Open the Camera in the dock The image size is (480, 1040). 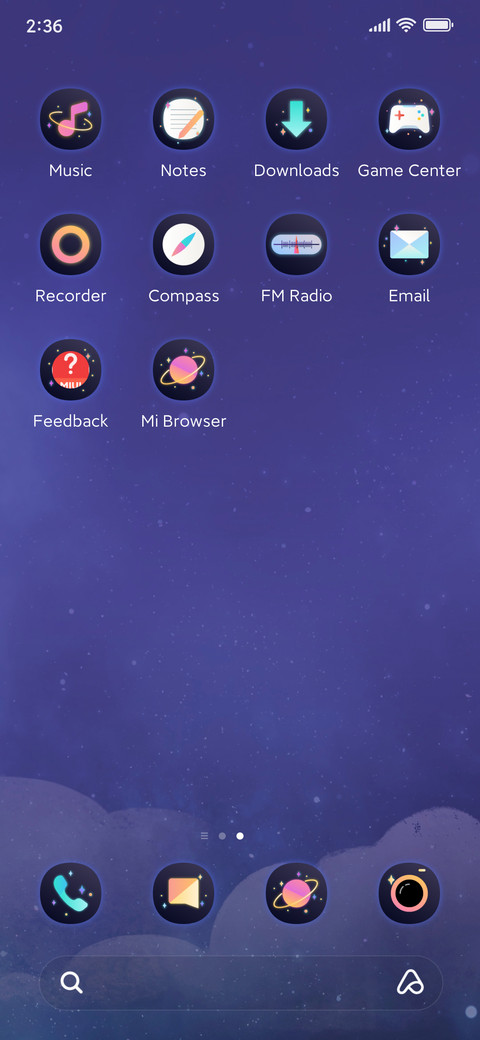coord(409,893)
